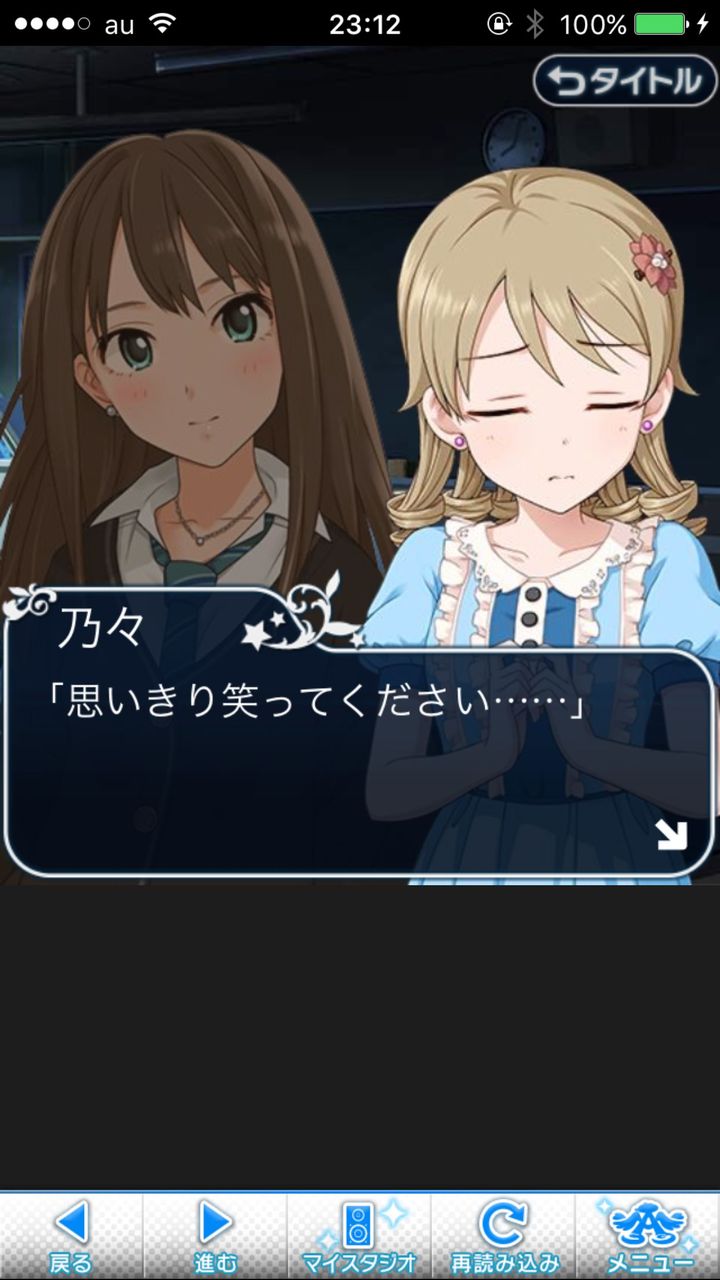The height and width of the screenshot is (1280, 720).
Task: Reload the page with 再読み込み
Action: pyautogui.click(x=503, y=1236)
